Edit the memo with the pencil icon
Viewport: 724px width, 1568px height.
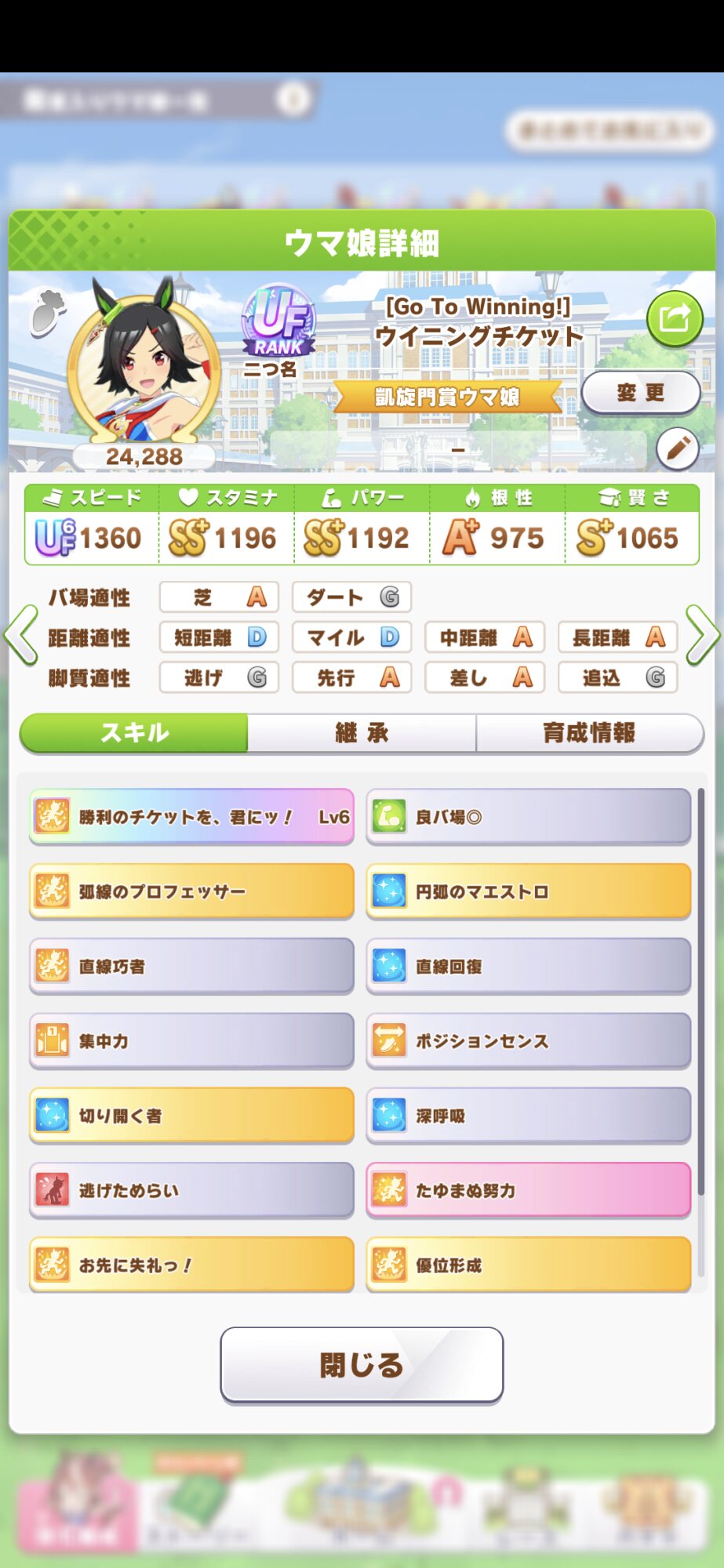pos(677,448)
